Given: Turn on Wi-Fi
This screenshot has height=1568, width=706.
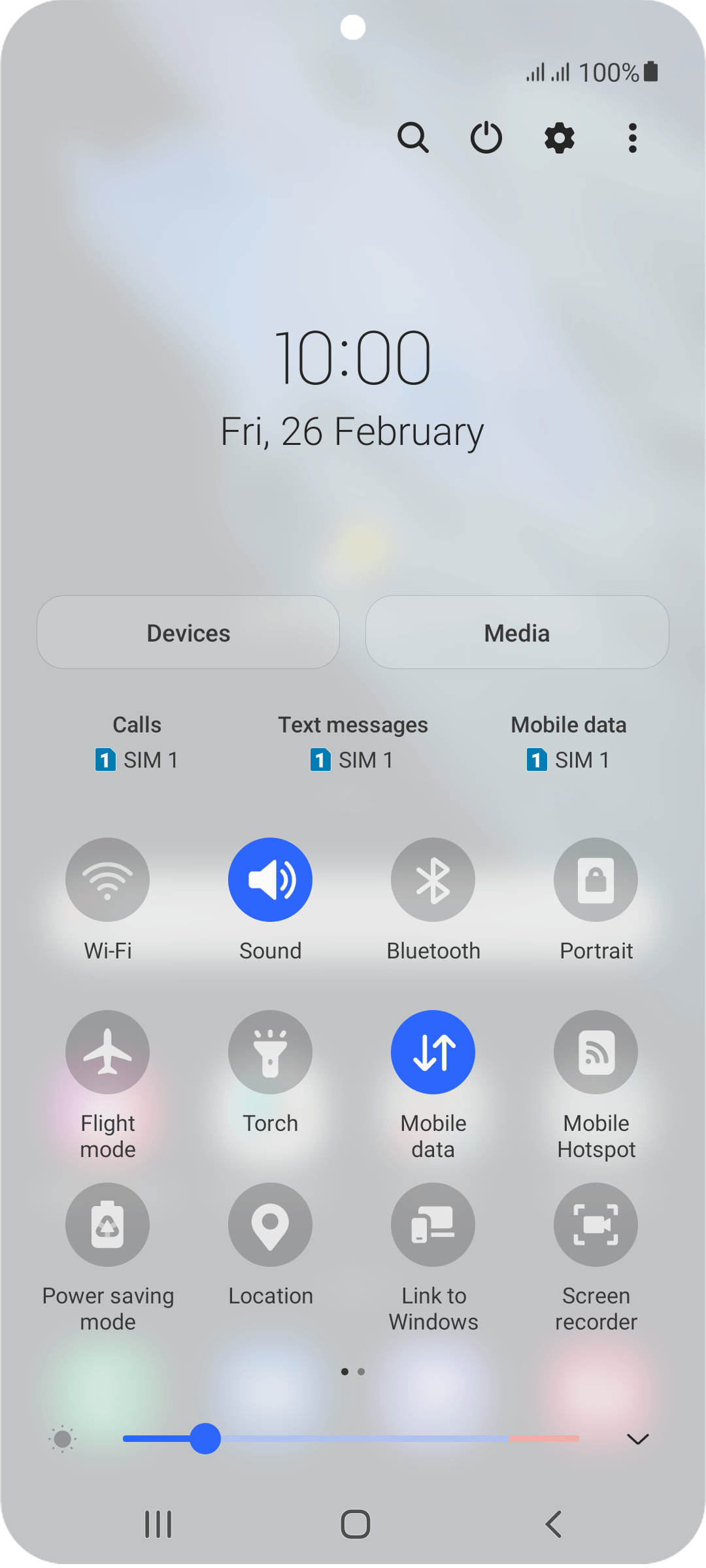Looking at the screenshot, I should point(107,879).
